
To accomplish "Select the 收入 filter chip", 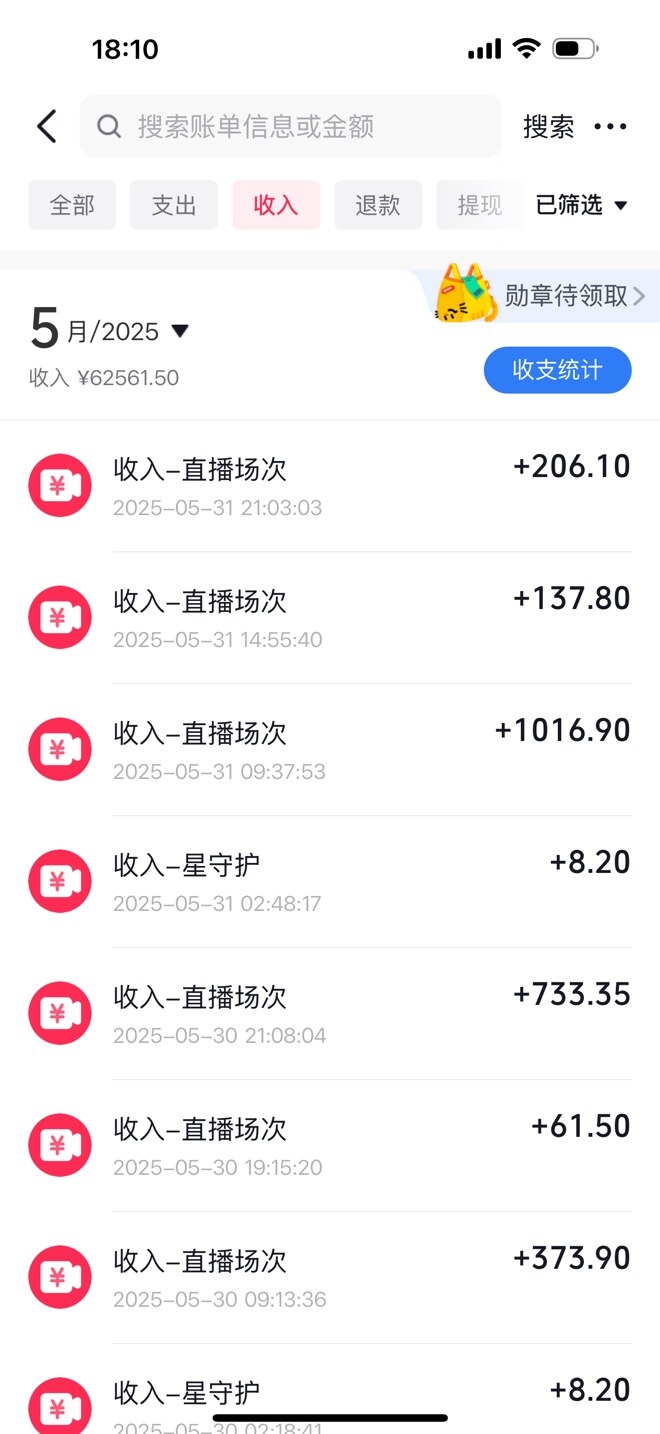I will [x=276, y=205].
